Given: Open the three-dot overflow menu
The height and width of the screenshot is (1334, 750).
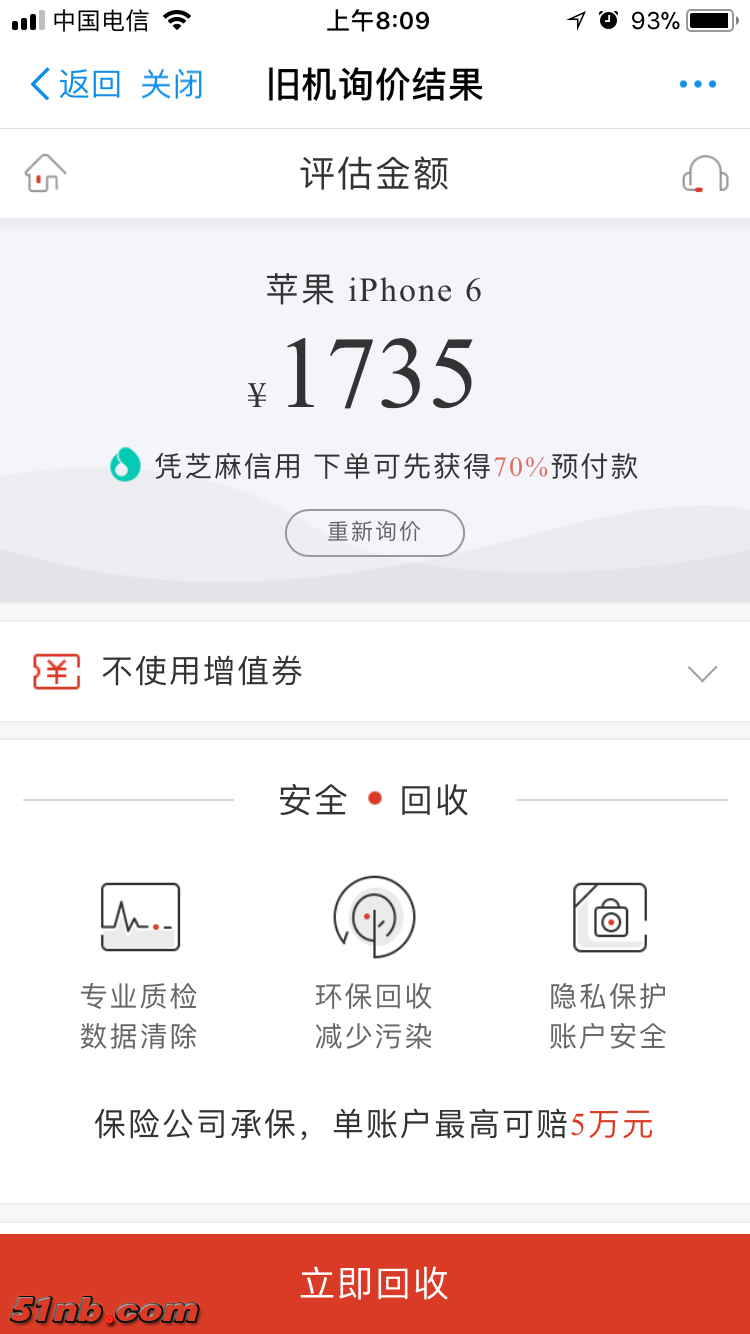Looking at the screenshot, I should tap(697, 84).
